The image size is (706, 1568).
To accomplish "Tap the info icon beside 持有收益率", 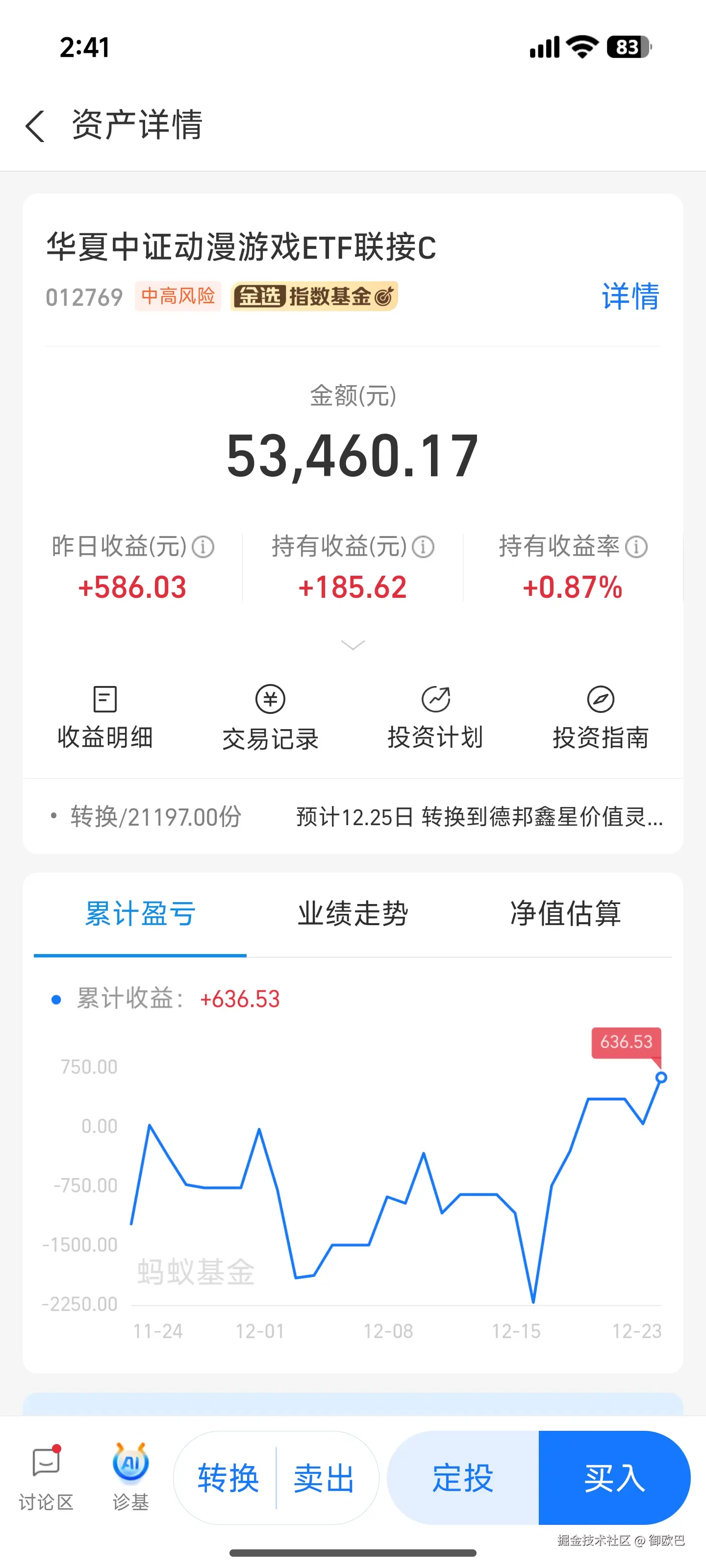I will [637, 546].
